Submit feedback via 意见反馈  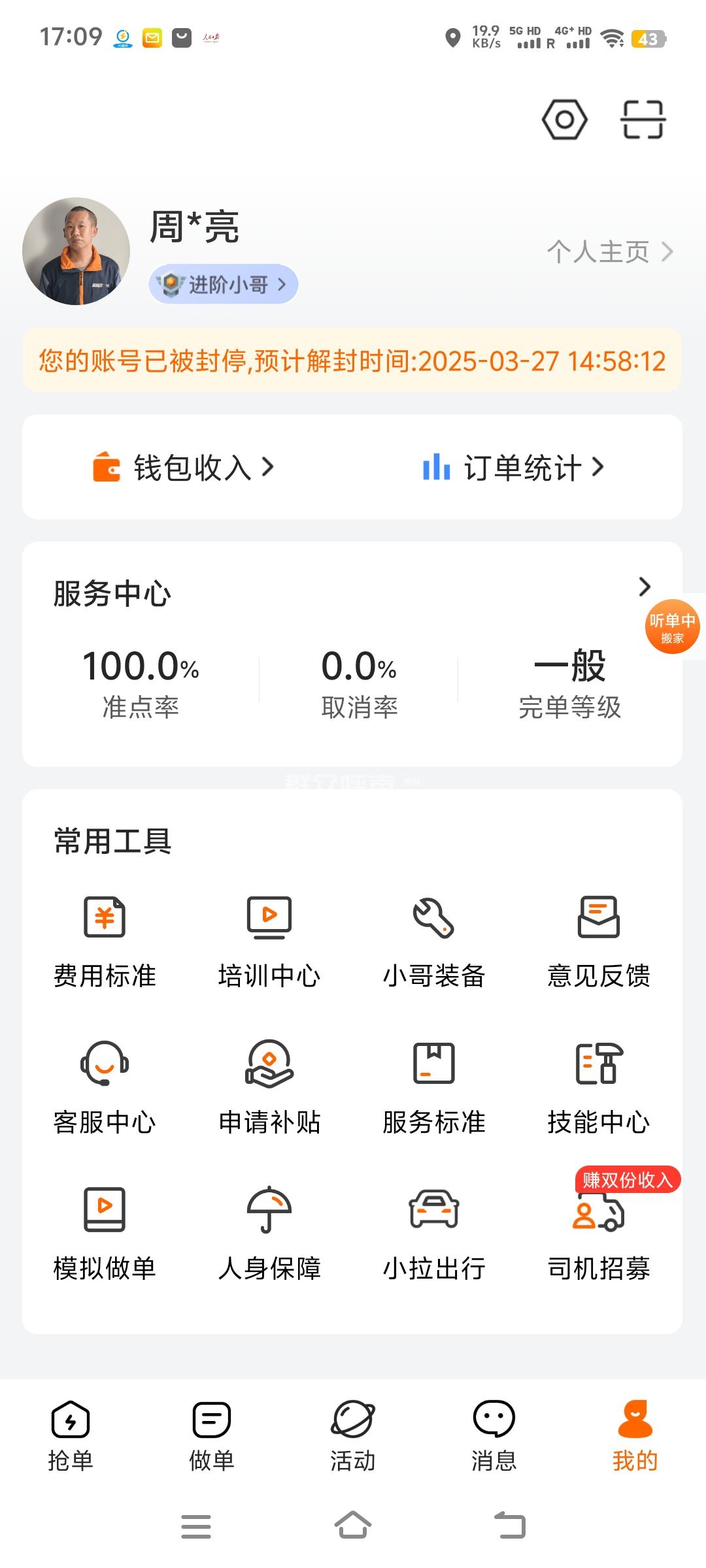599,941
